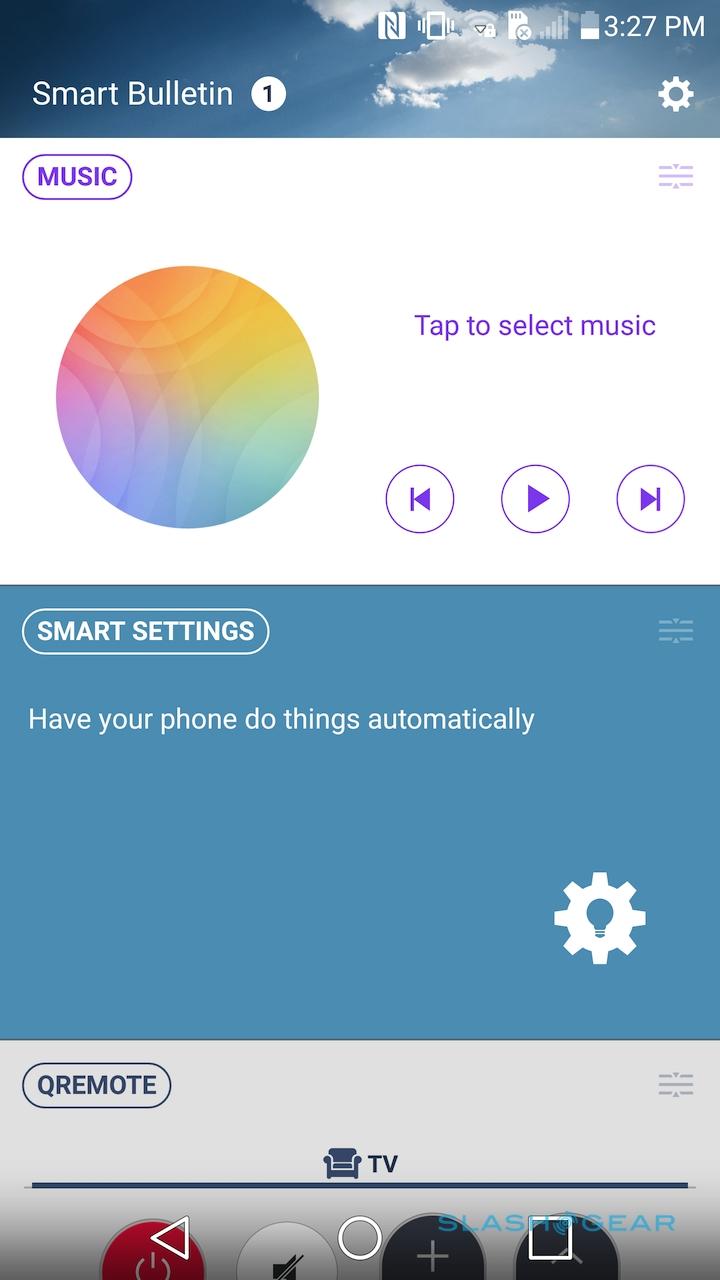720x1280 pixels.
Task: Select the TV tab in QRemote
Action: point(360,1164)
